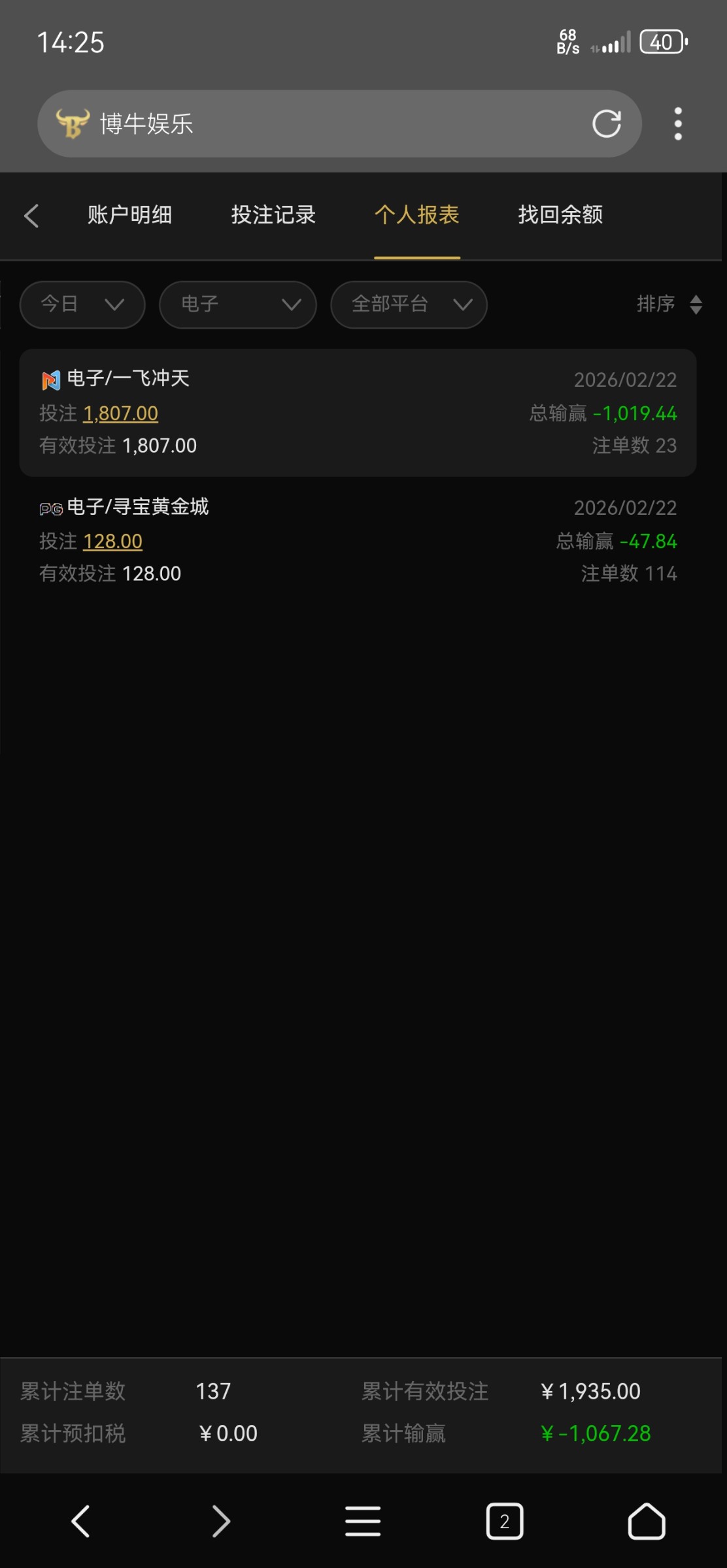This screenshot has width=727, height=1568.
Task: Expand the 全部平台 platform dropdown
Action: coord(408,304)
